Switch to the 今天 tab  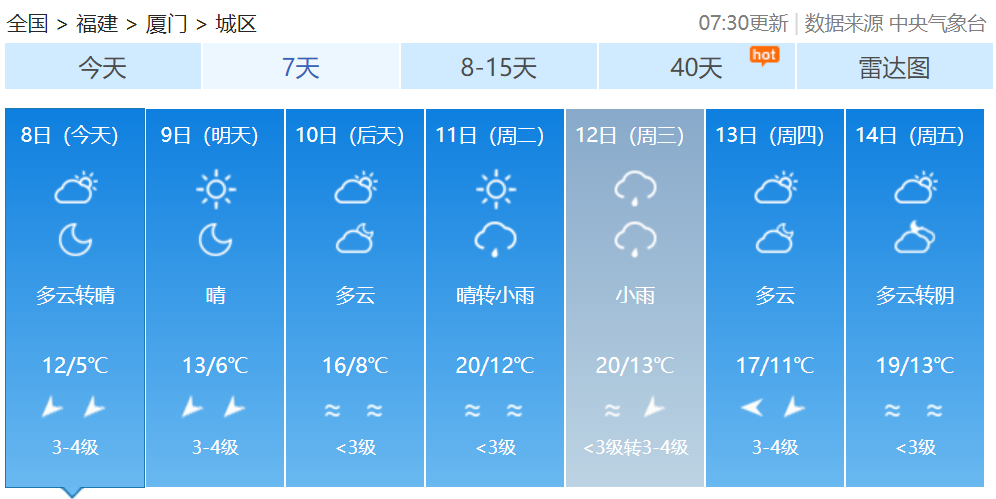click(103, 68)
